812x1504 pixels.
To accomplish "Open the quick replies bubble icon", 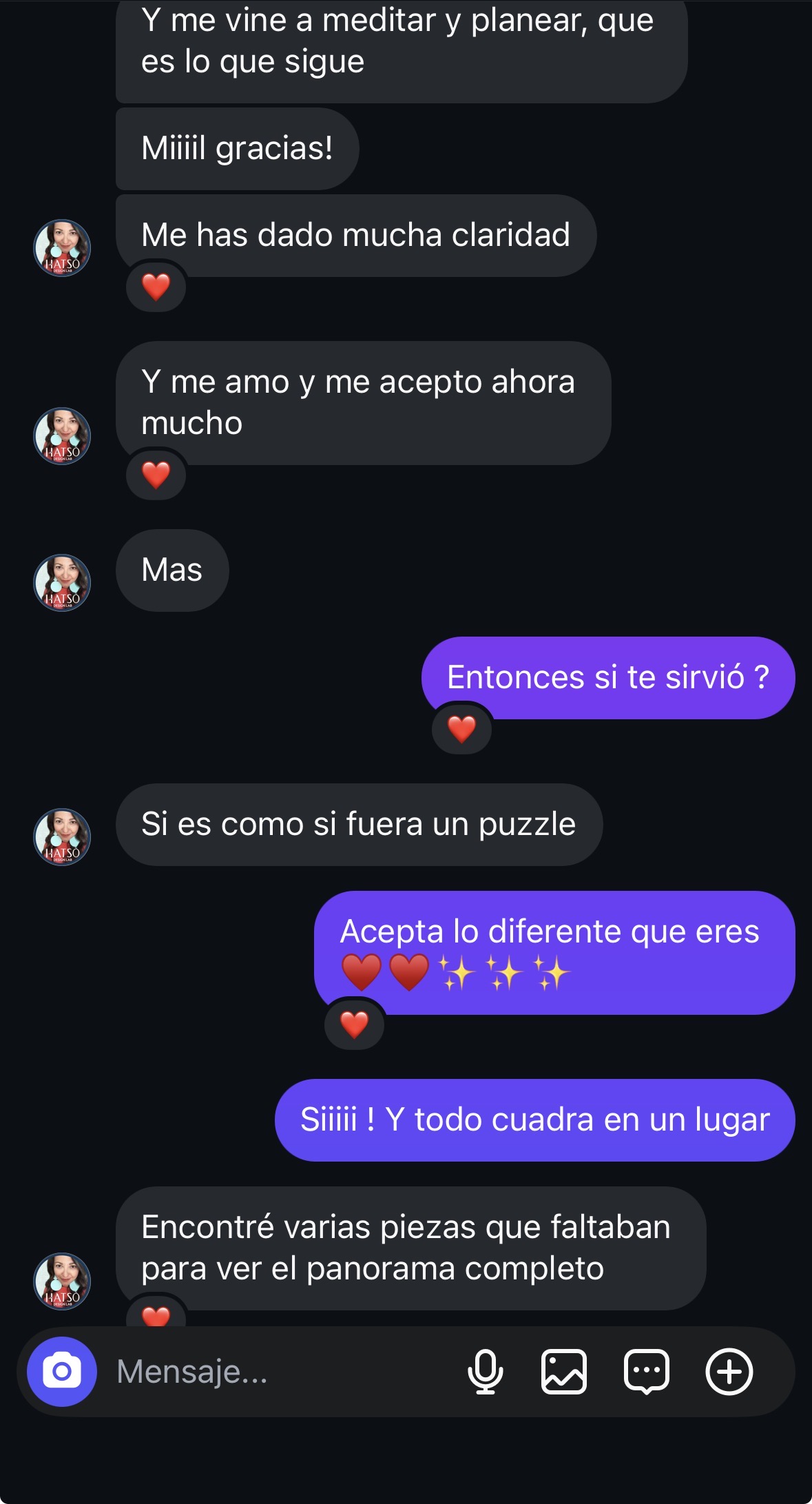I will tap(646, 1371).
